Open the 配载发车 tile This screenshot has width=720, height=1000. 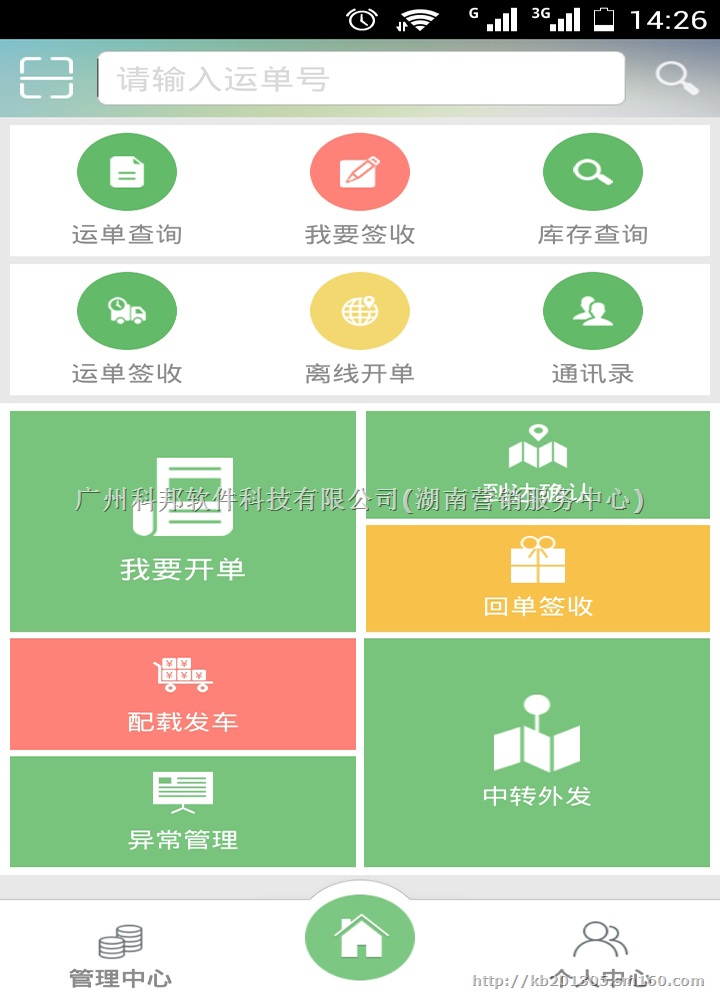tap(183, 694)
